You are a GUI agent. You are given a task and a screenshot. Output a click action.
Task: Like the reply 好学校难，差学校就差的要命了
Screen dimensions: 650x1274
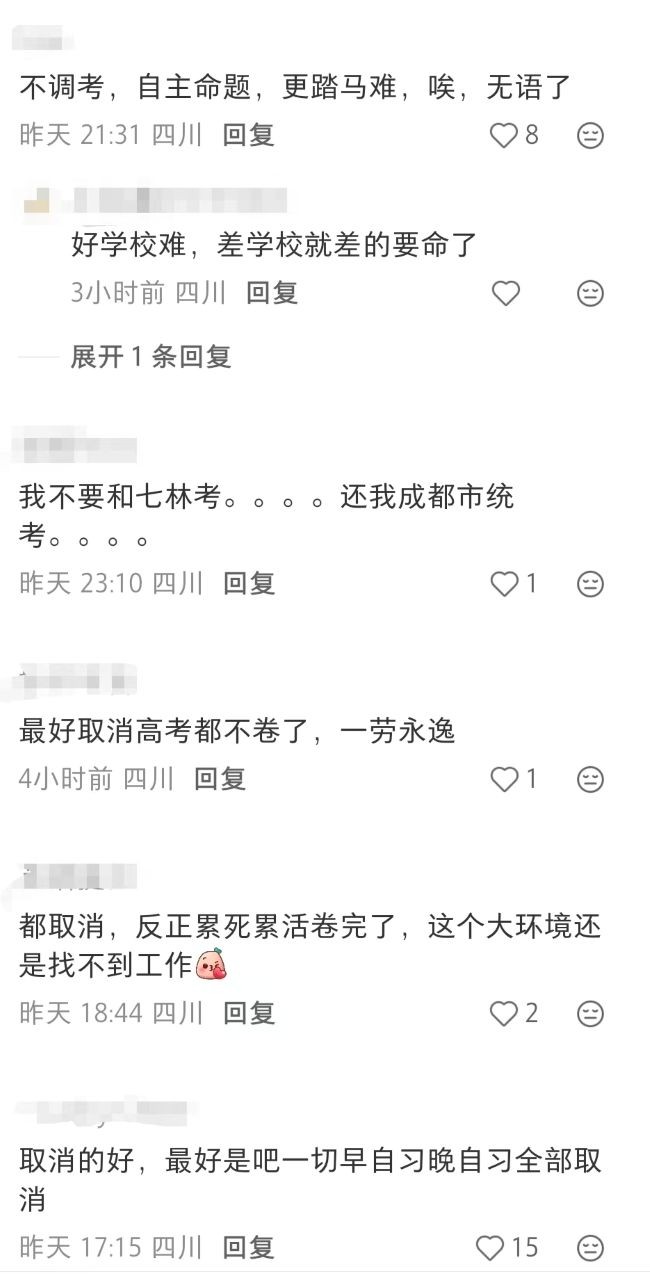pos(506,293)
